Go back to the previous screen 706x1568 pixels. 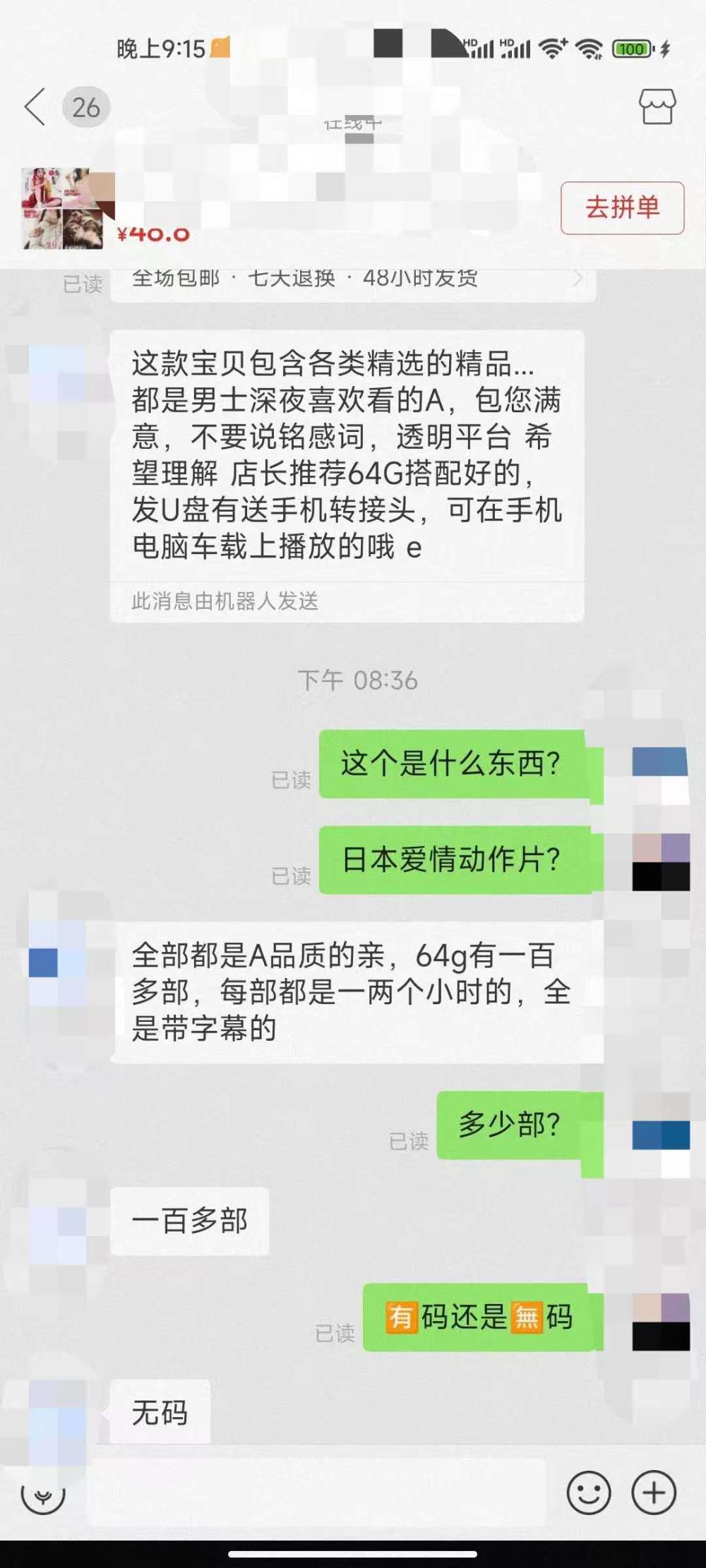coord(35,107)
